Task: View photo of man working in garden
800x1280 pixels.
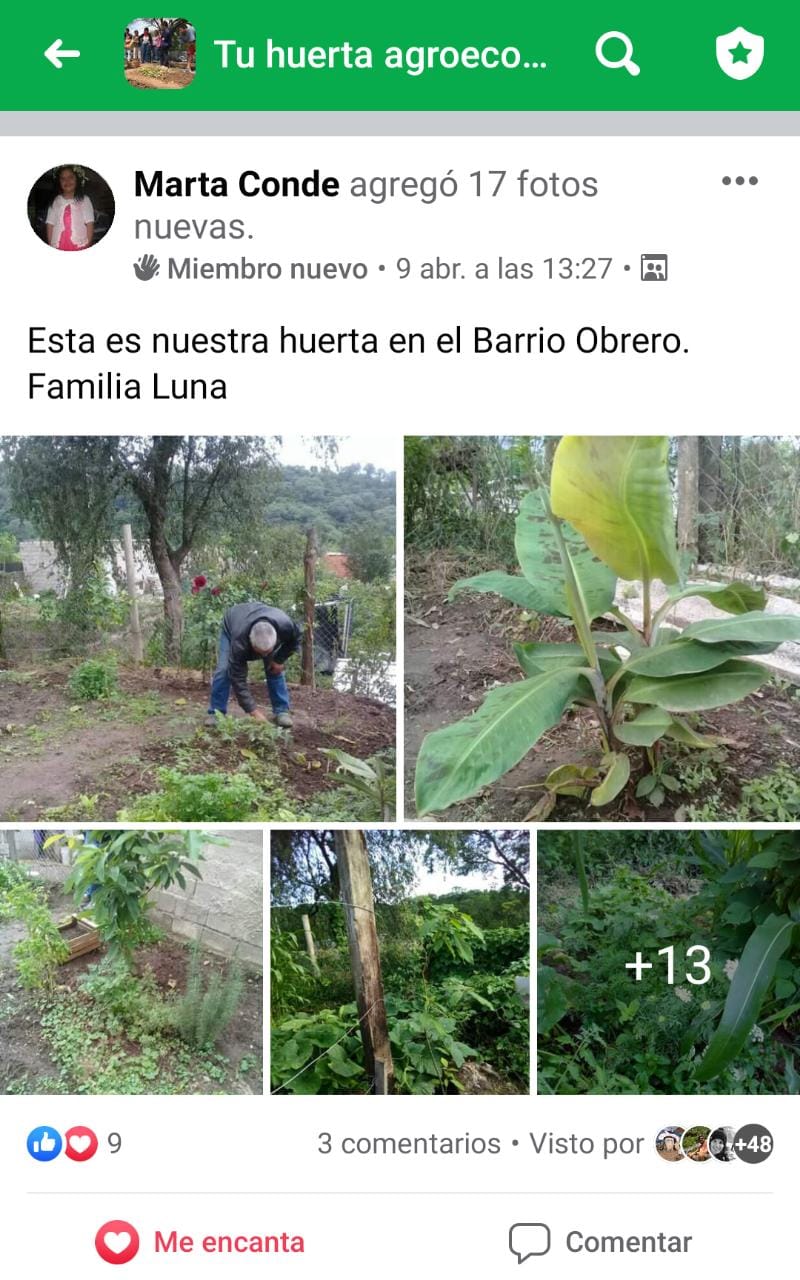Action: [198, 628]
